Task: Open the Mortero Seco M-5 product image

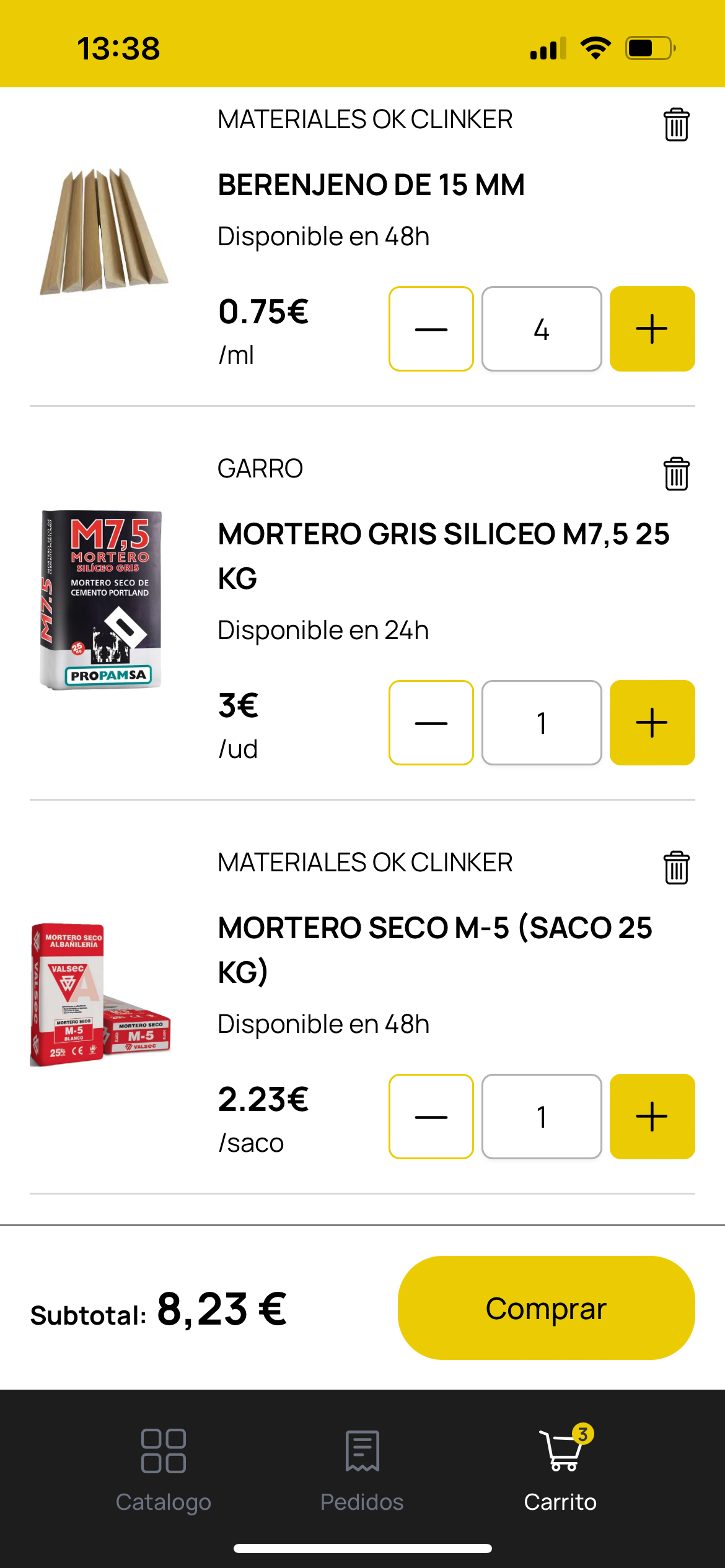Action: 100,995
